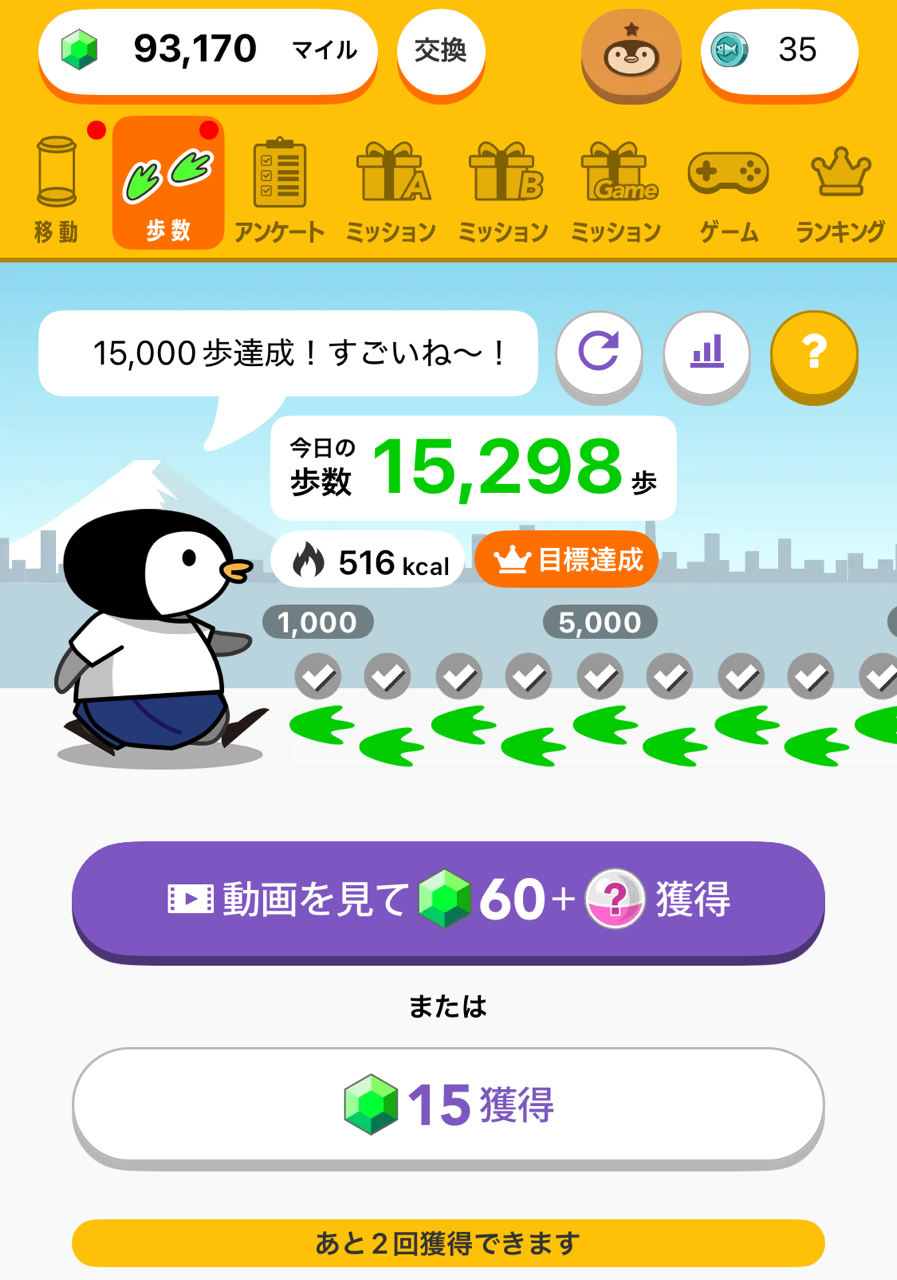The height and width of the screenshot is (1280, 897).
Task: Watch video to earn 60 miles
Action: click(x=448, y=900)
